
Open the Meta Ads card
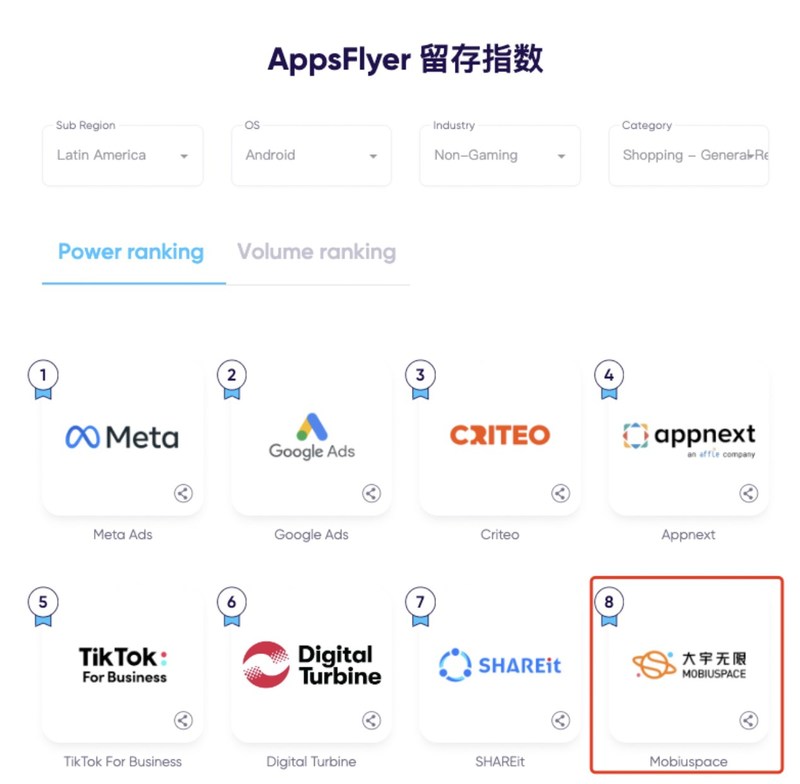[122, 437]
